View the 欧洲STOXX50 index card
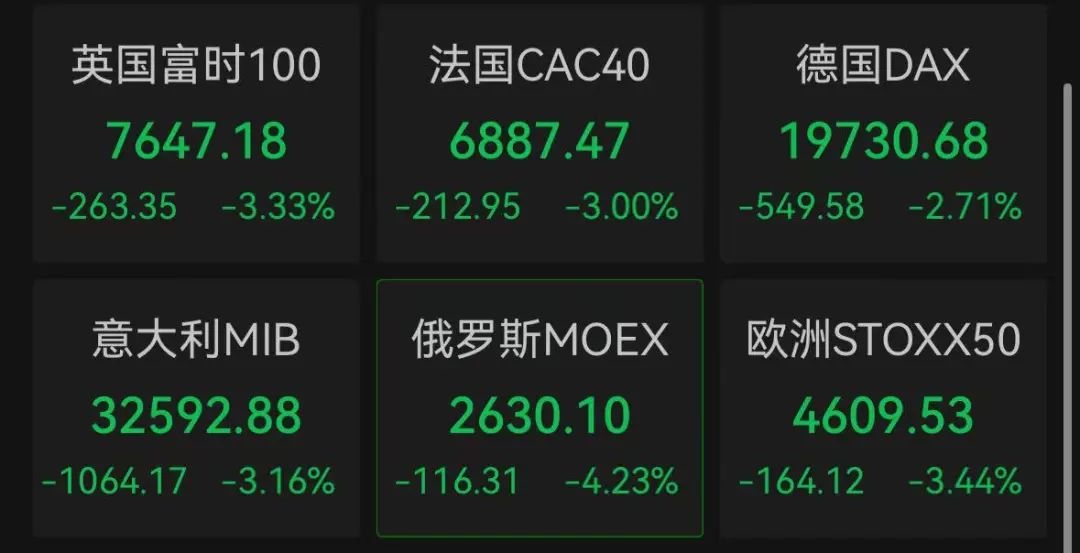The width and height of the screenshot is (1080, 553). 883,408
